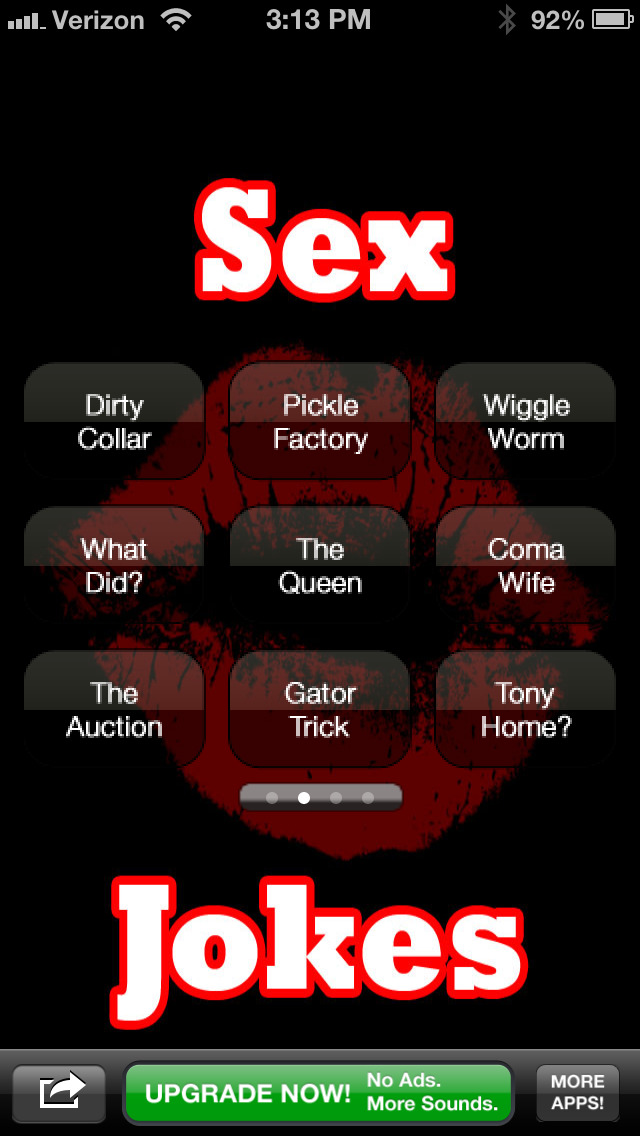Select The Auction joke
Viewport: 640px width, 1136px height.
click(114, 709)
